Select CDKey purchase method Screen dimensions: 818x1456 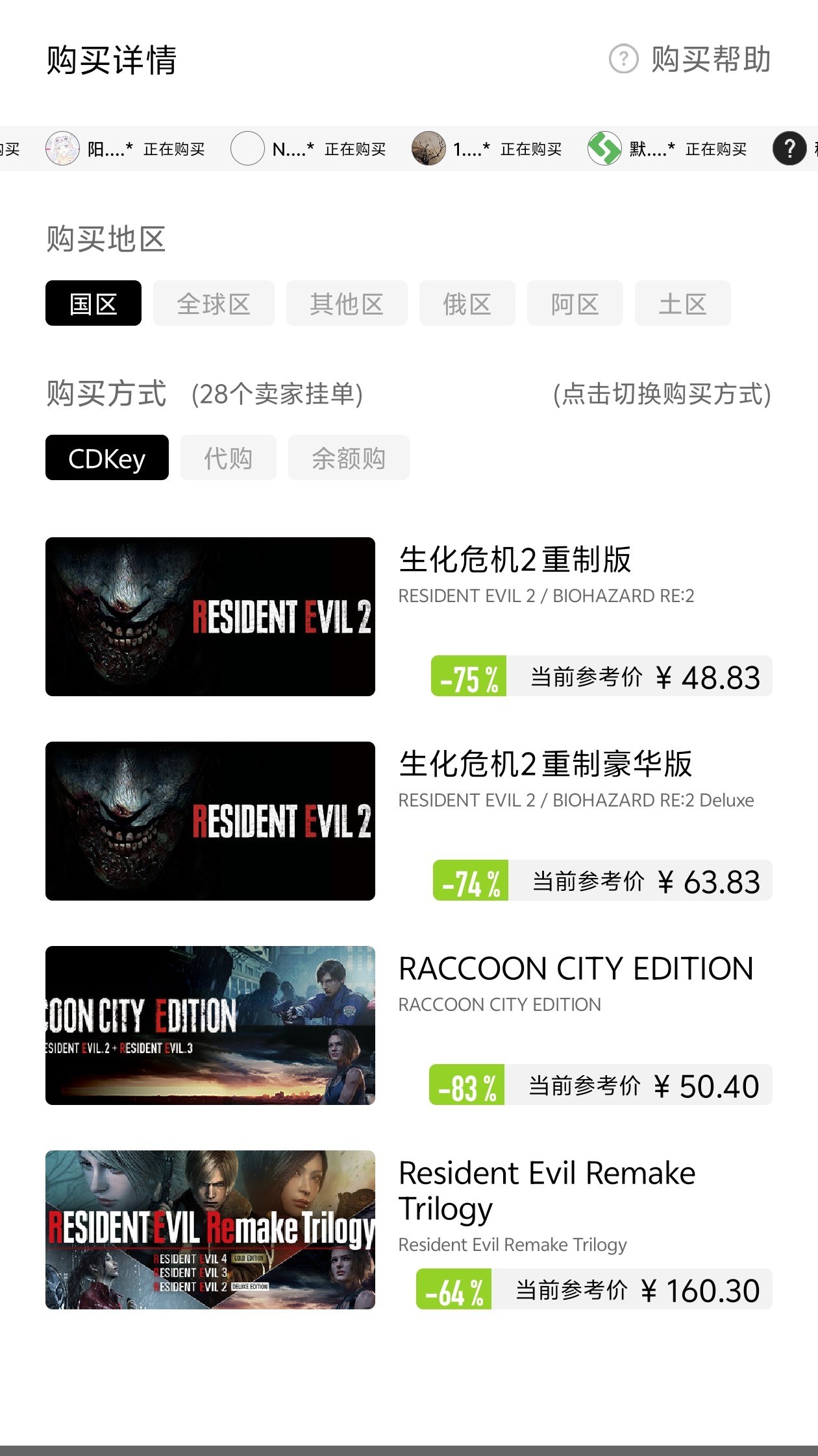pyautogui.click(x=107, y=458)
